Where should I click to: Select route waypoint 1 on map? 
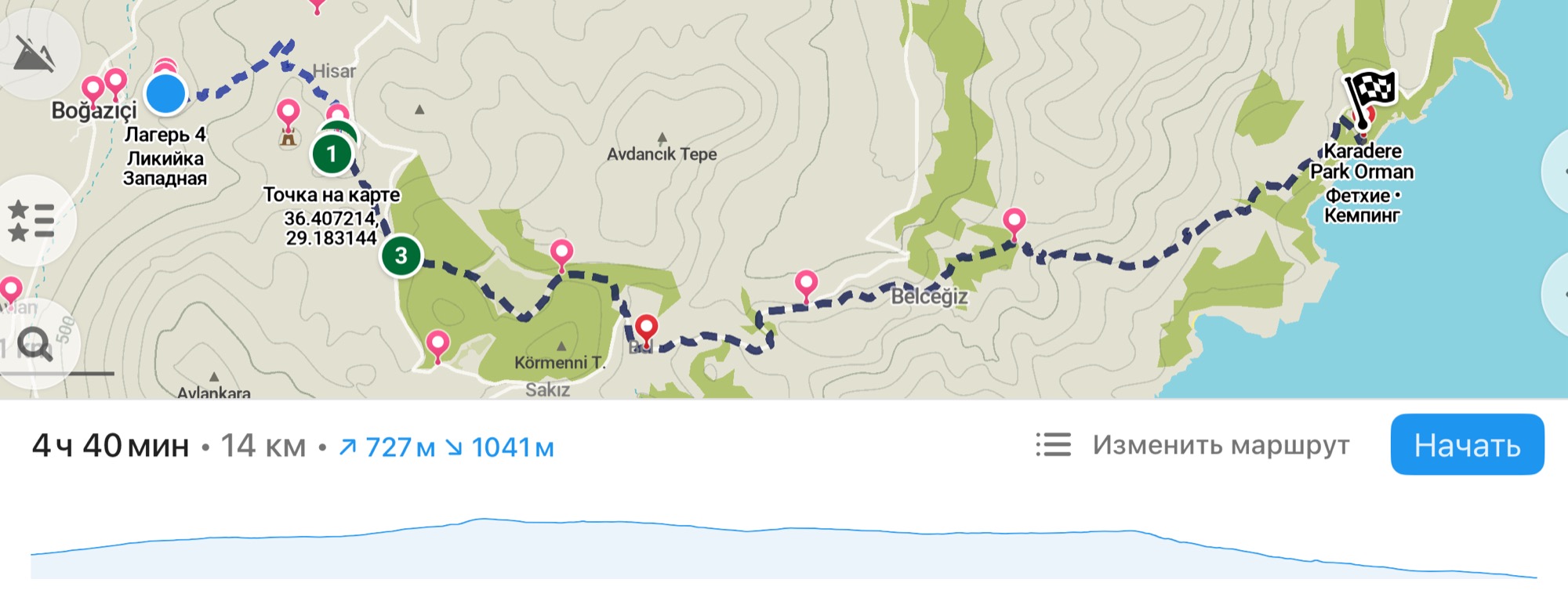click(332, 154)
